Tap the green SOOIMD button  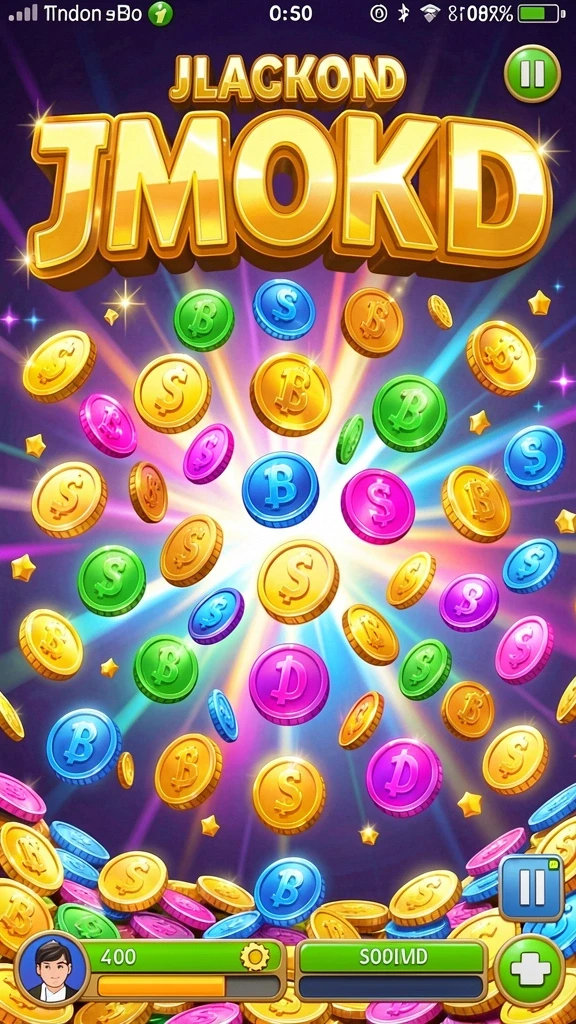pos(393,957)
